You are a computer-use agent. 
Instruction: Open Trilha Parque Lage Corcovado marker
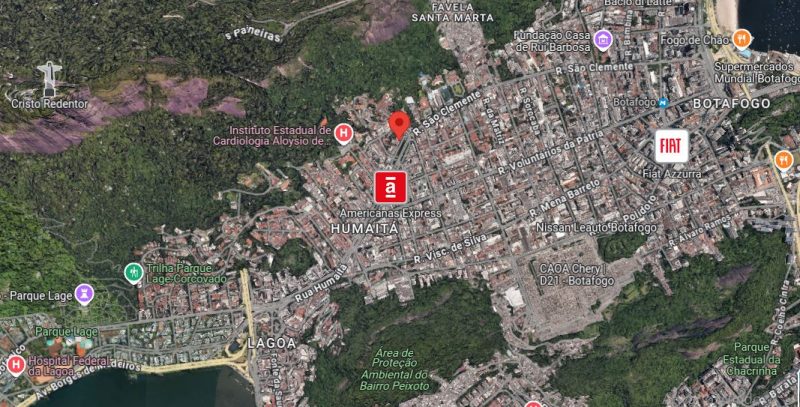[132, 272]
